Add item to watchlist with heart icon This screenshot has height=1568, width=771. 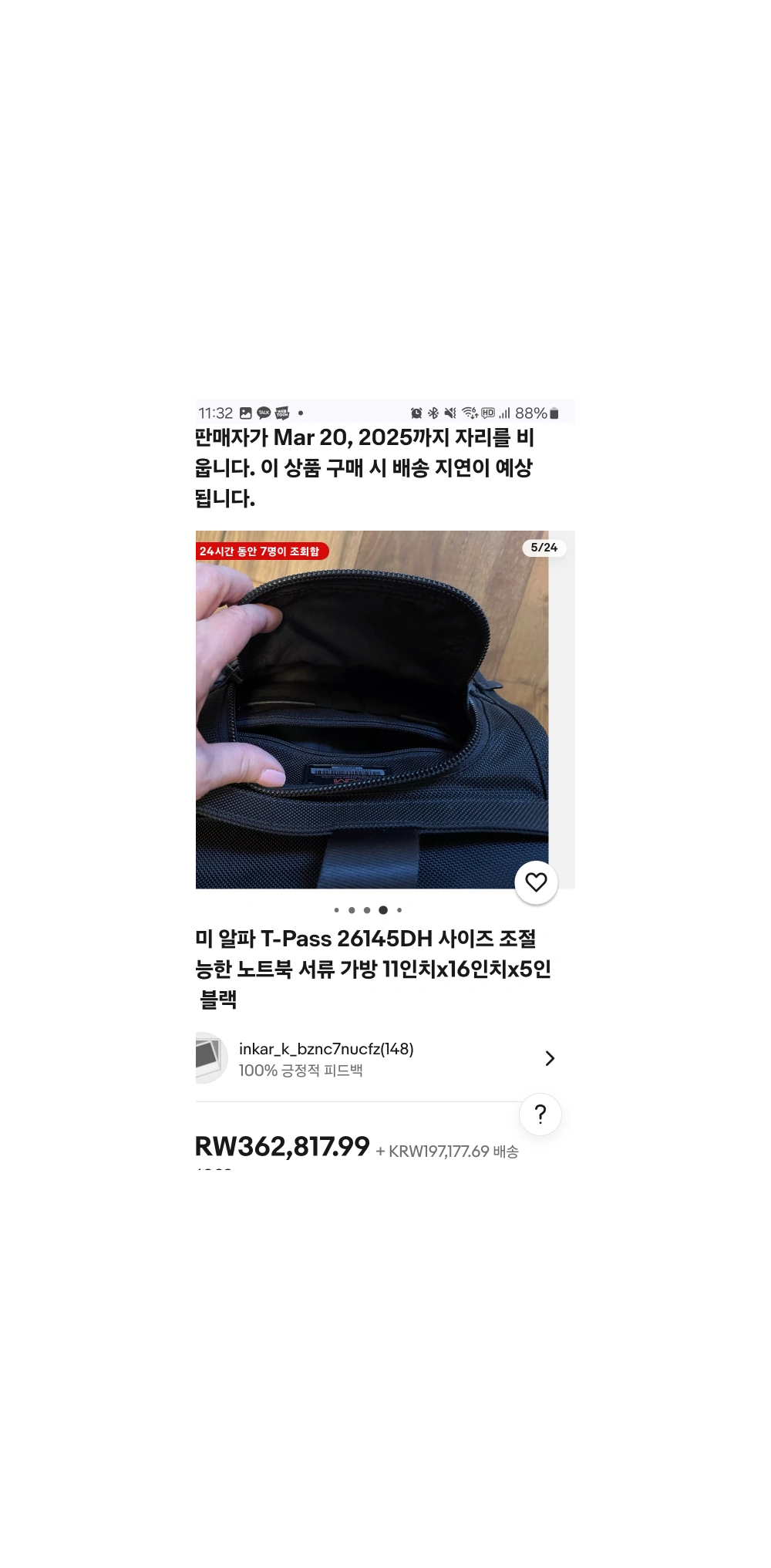pyautogui.click(x=536, y=882)
